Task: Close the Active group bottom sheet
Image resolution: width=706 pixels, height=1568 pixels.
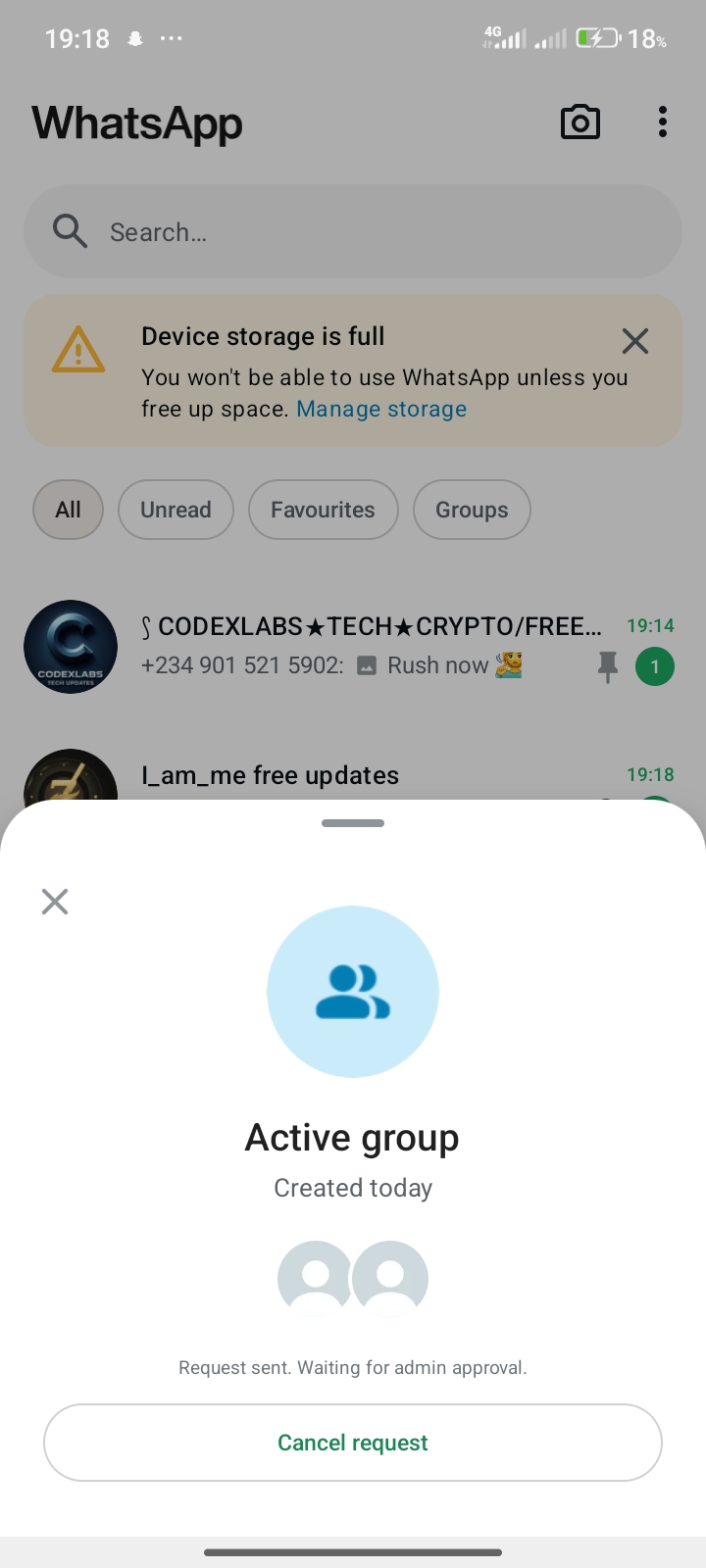Action: [55, 902]
